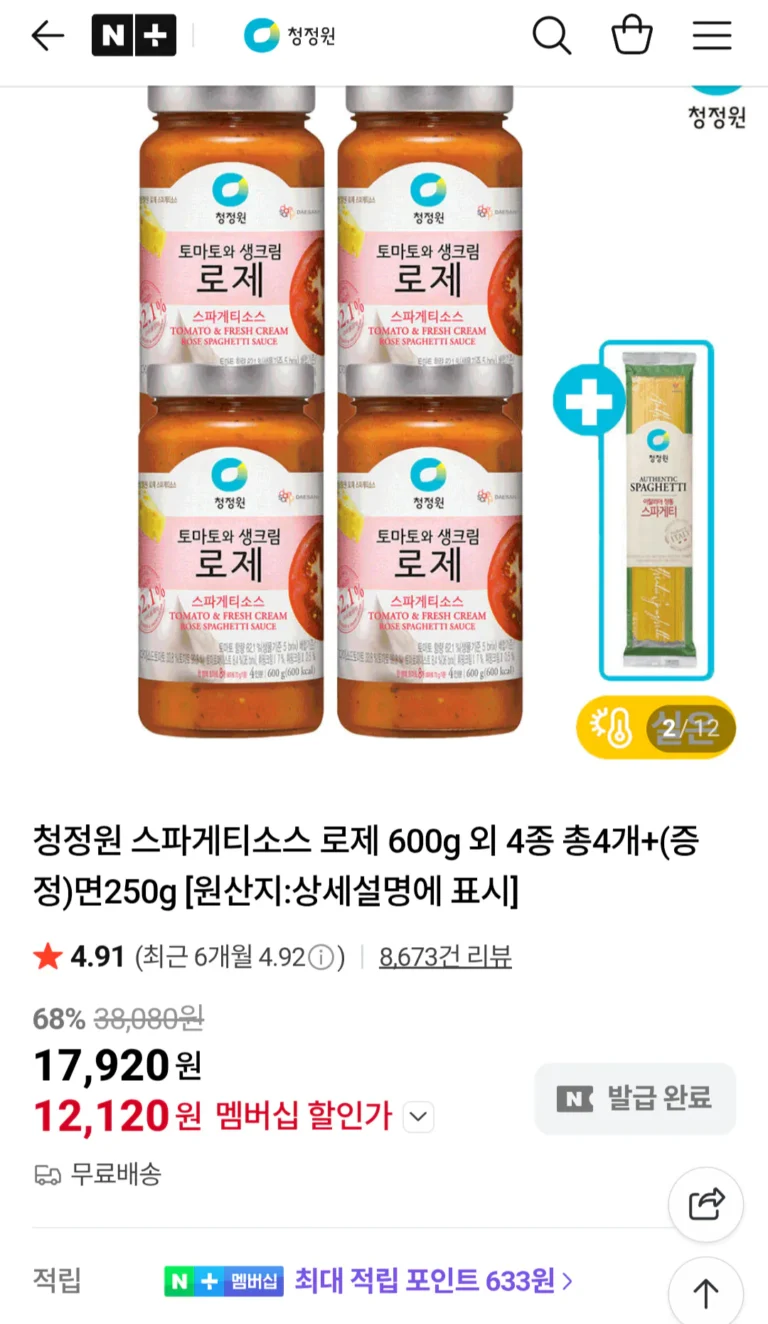This screenshot has height=1324, width=768.
Task: Tap the 발급 완료 coupon button
Action: pos(635,1098)
